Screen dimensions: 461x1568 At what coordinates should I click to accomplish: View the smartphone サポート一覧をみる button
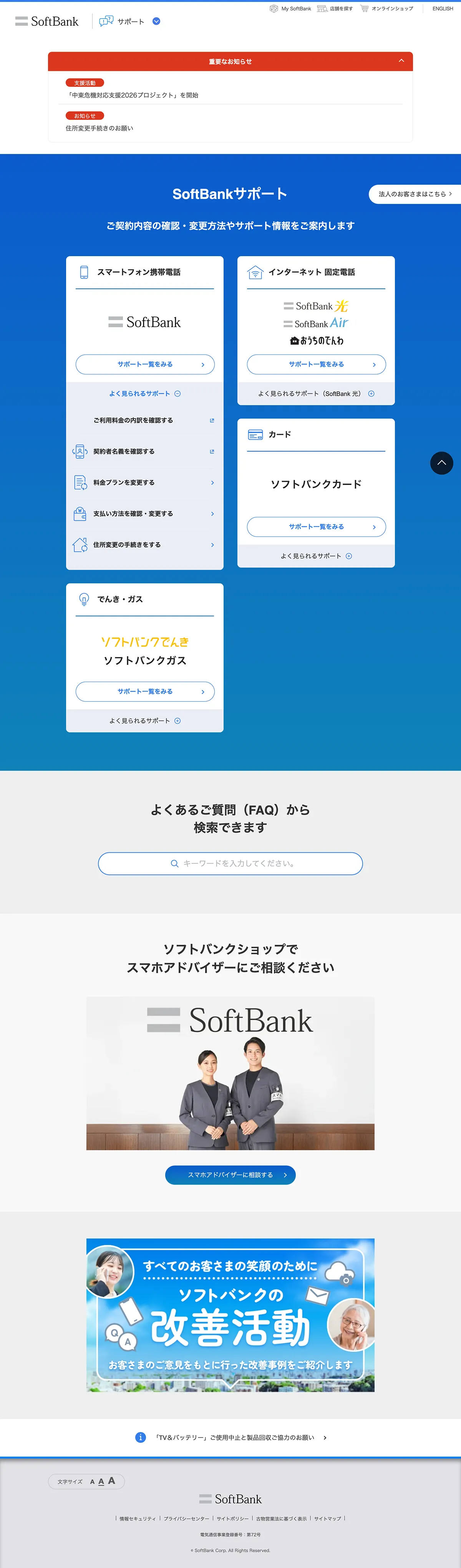click(145, 364)
